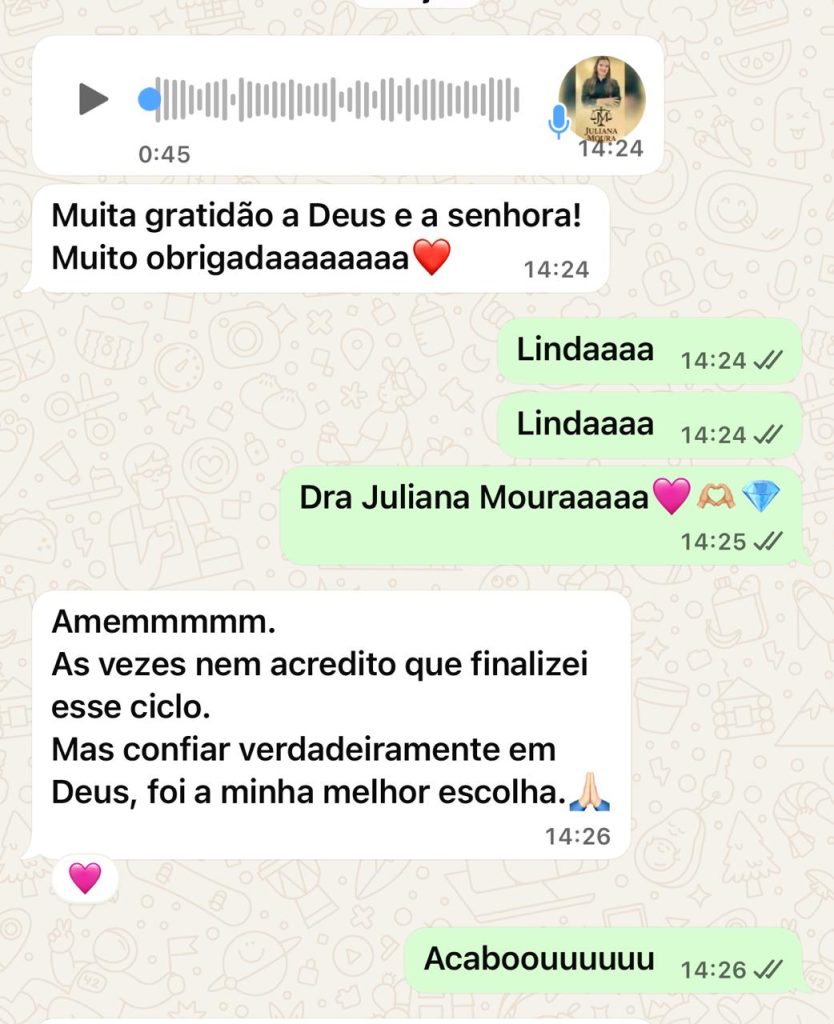Tap the voice message waveform scrubber
Image resolution: width=834 pixels, height=1024 pixels.
[x=336, y=99]
